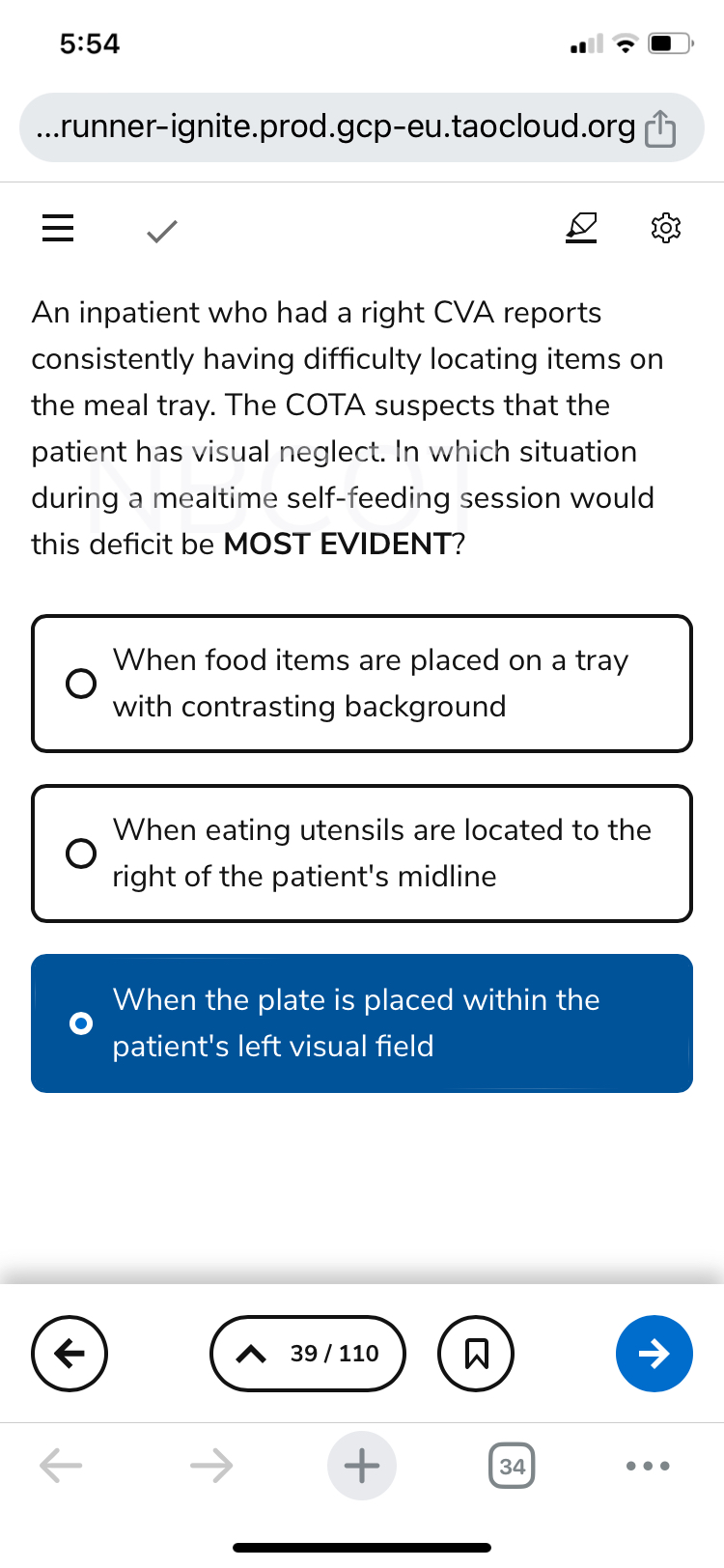Go back in the browser
The width and height of the screenshot is (724, 1568).
click(x=61, y=1466)
